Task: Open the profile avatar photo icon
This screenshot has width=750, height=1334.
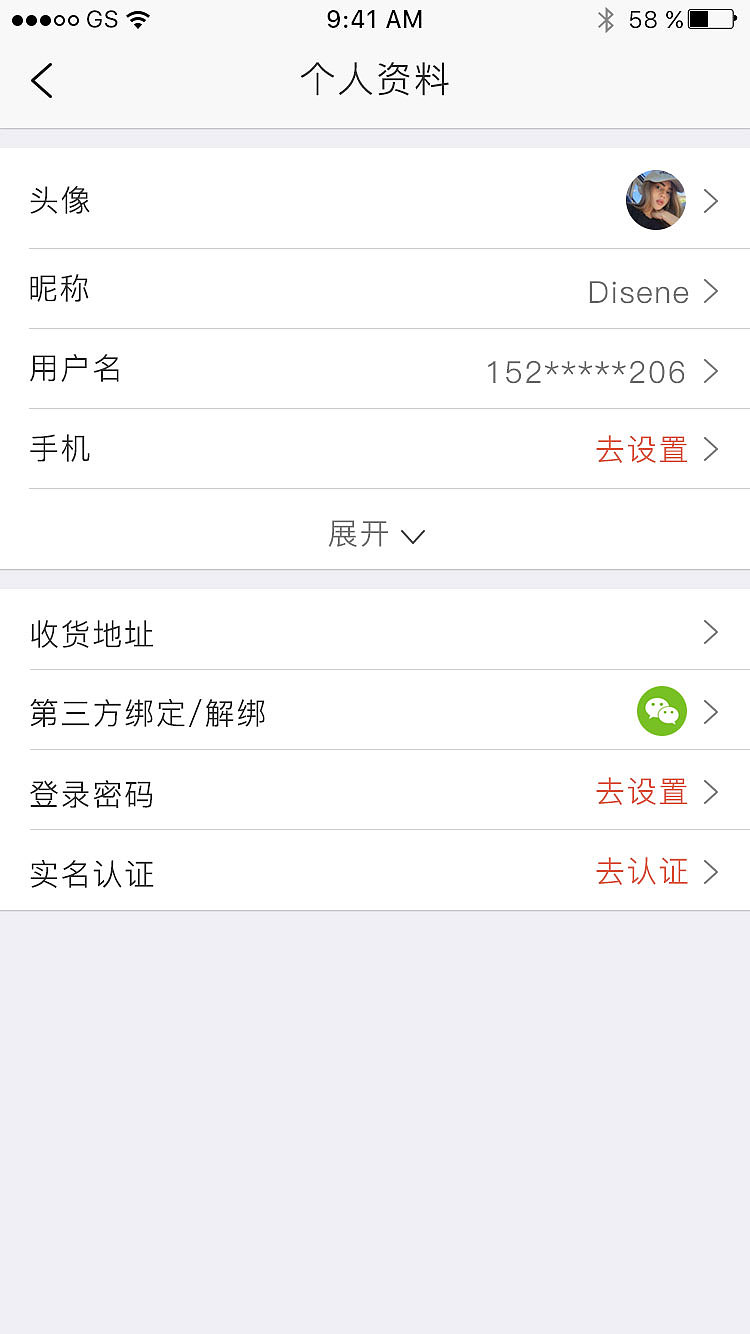Action: 655,200
